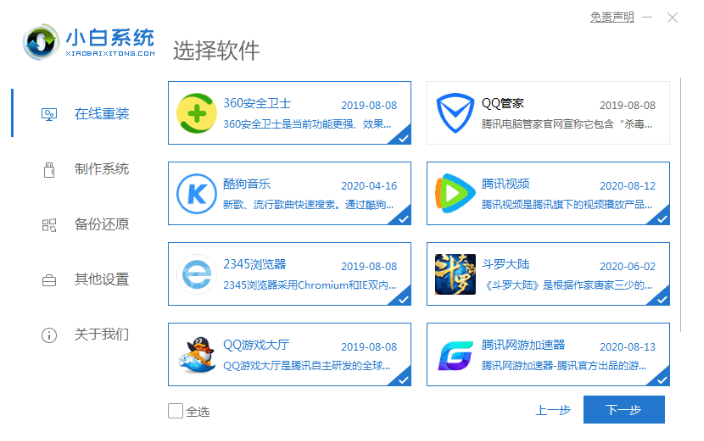Go back with 上一步

pos(552,410)
